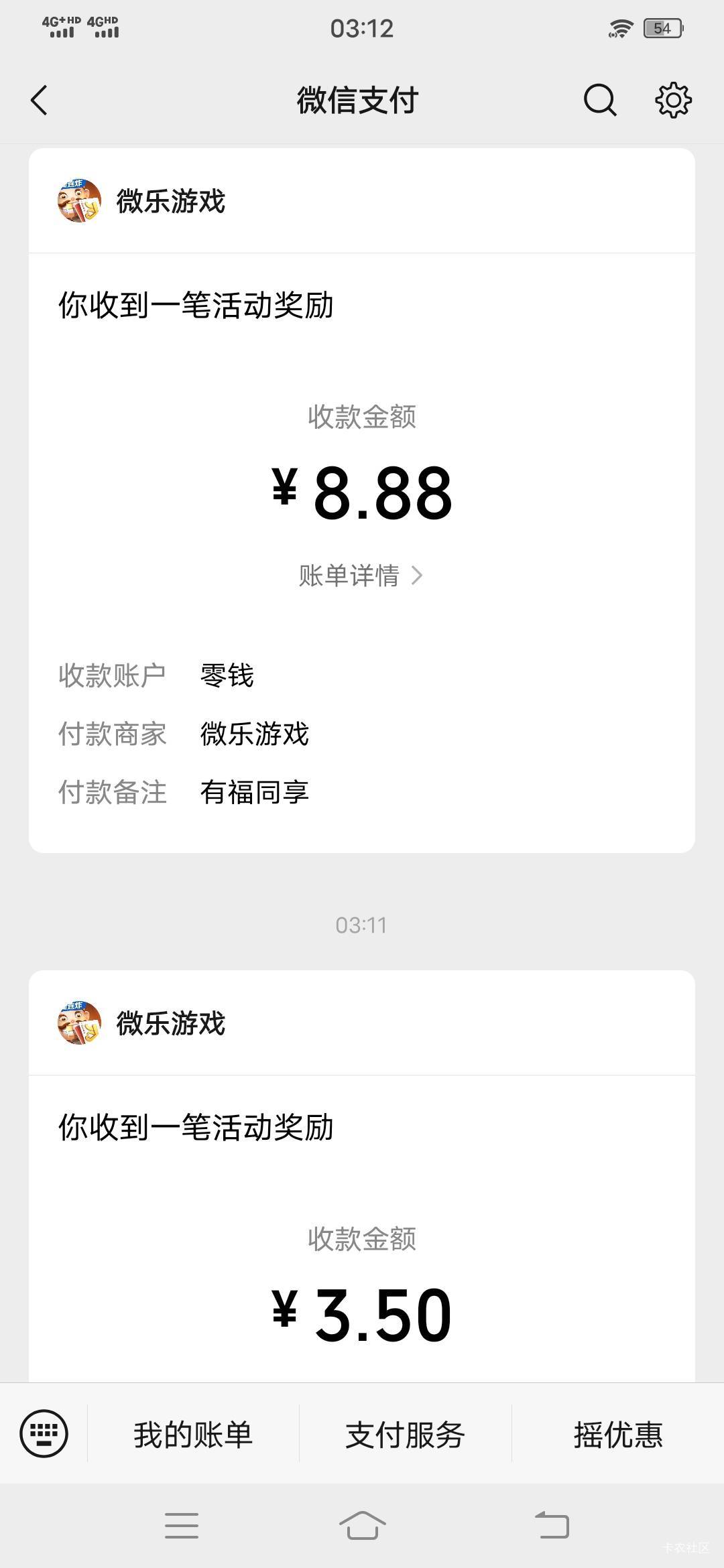The width and height of the screenshot is (724, 1568).
Task: Go back from 微信支付
Action: click(40, 101)
